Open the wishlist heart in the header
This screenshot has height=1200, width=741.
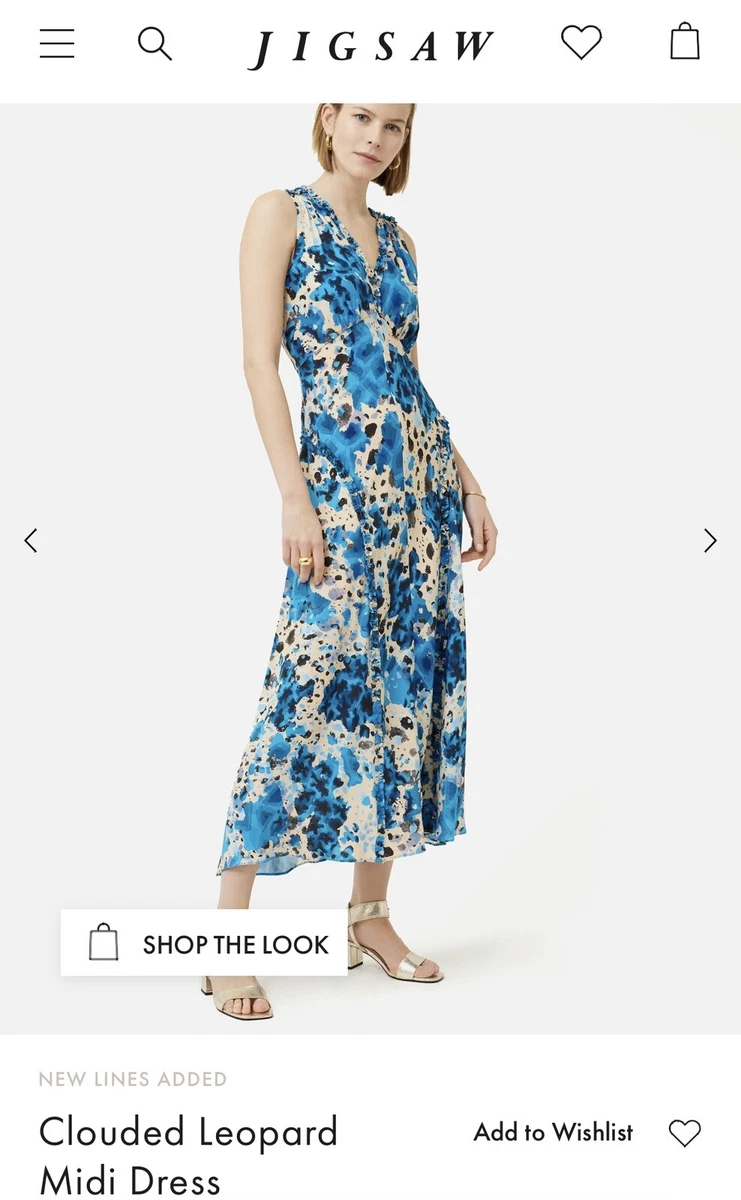581,42
